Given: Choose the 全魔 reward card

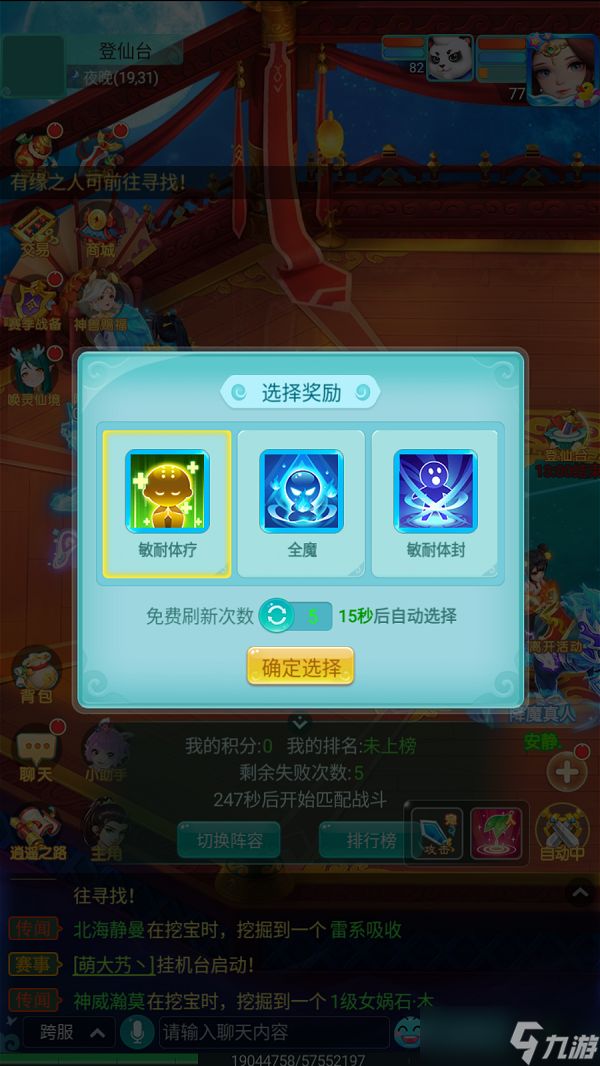Looking at the screenshot, I should pos(301,503).
